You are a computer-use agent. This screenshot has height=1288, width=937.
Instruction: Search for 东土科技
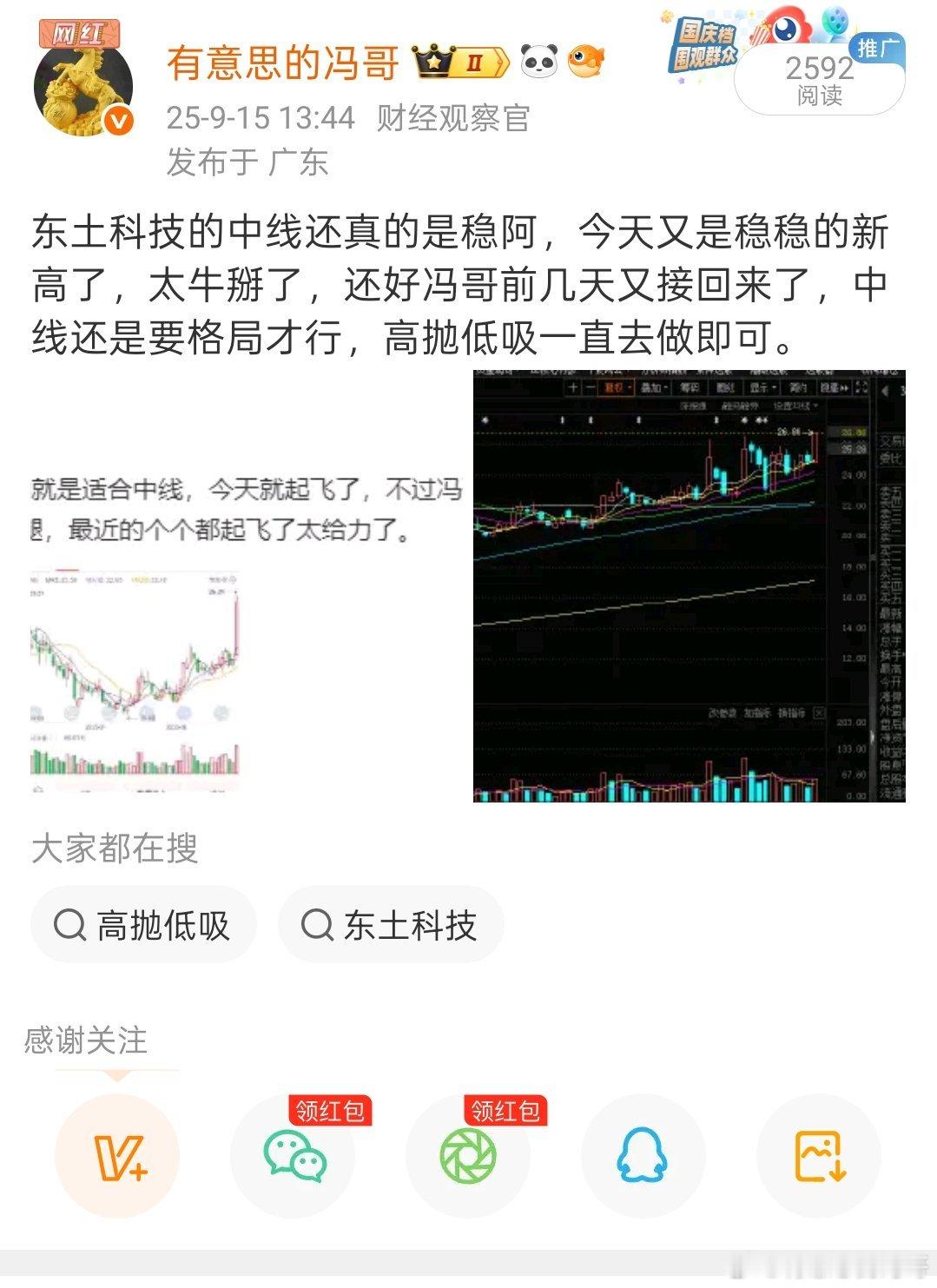click(x=391, y=925)
